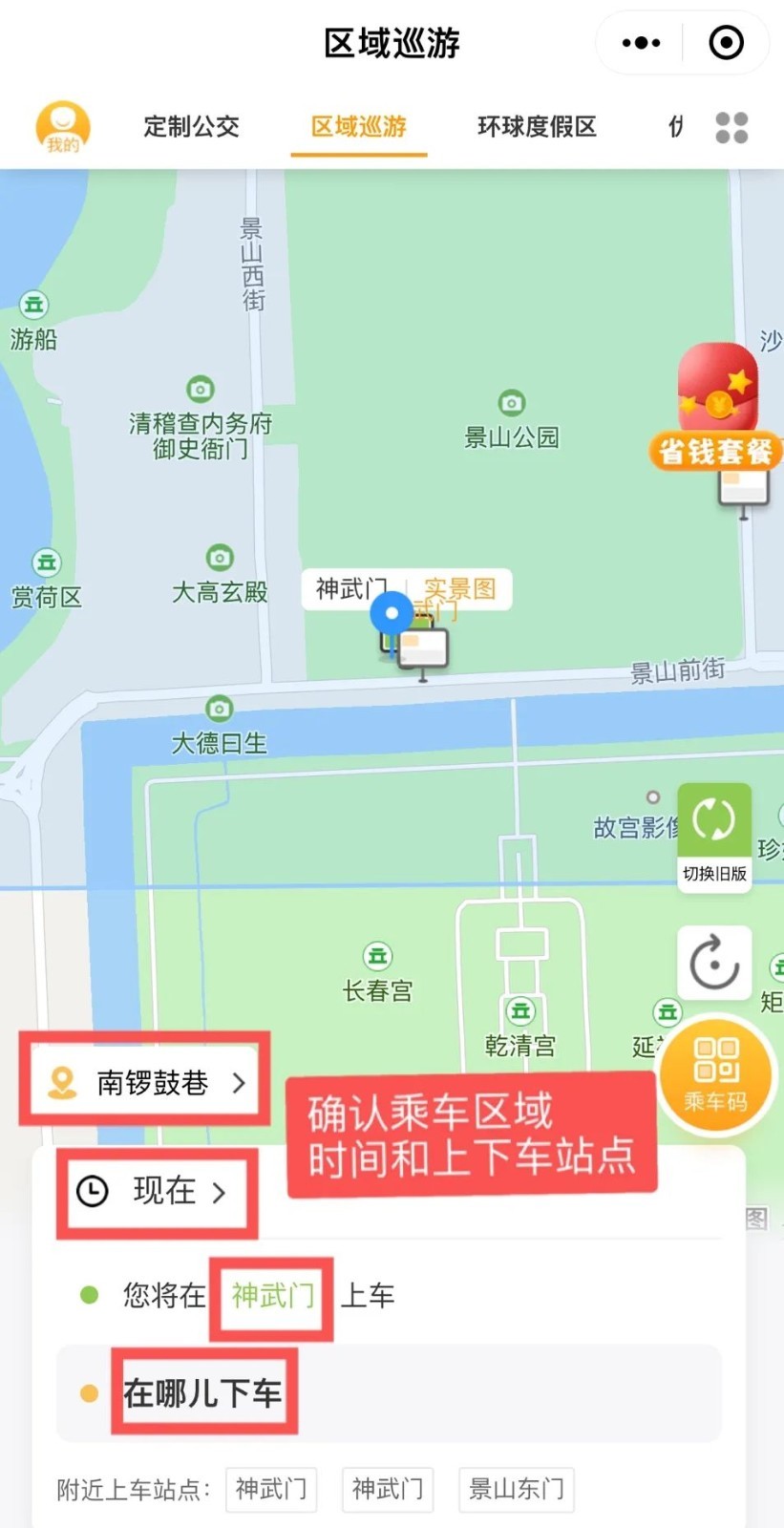Viewport: 784px width, 1528px height.
Task: Open the 我的 profile avatar
Action: [x=63, y=127]
